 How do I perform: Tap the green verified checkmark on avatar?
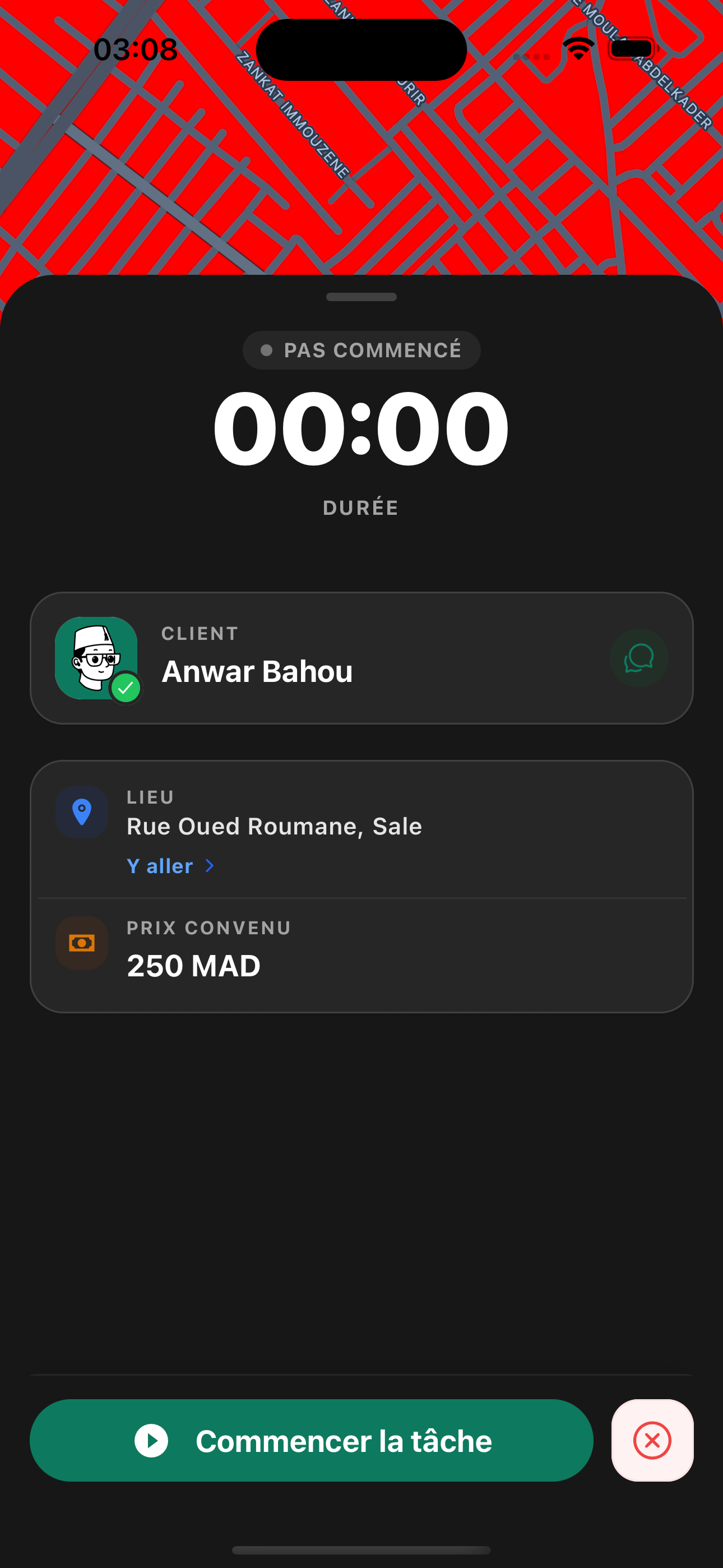point(126,688)
